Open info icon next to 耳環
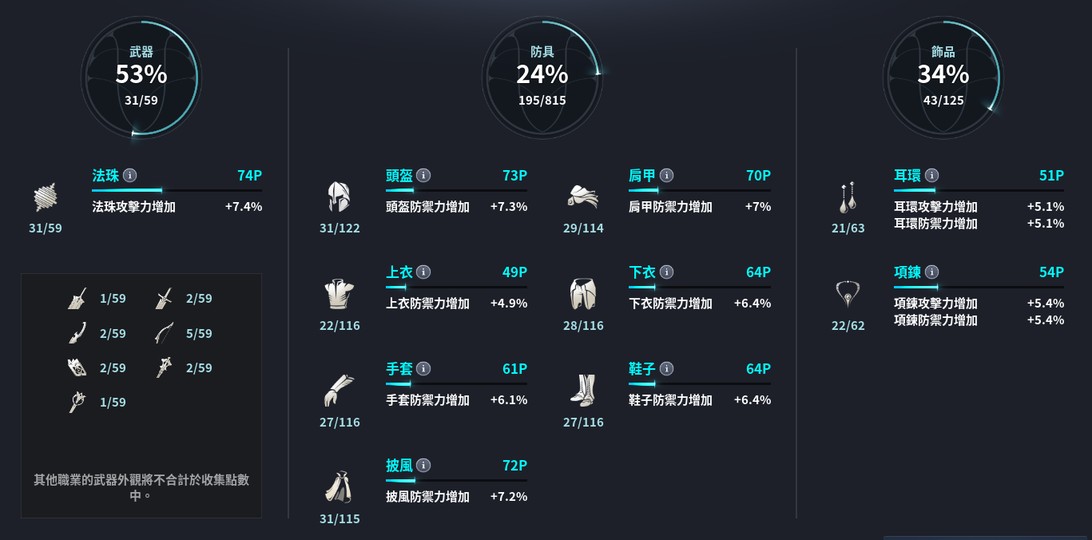This screenshot has width=1092, height=540. pyautogui.click(x=932, y=175)
